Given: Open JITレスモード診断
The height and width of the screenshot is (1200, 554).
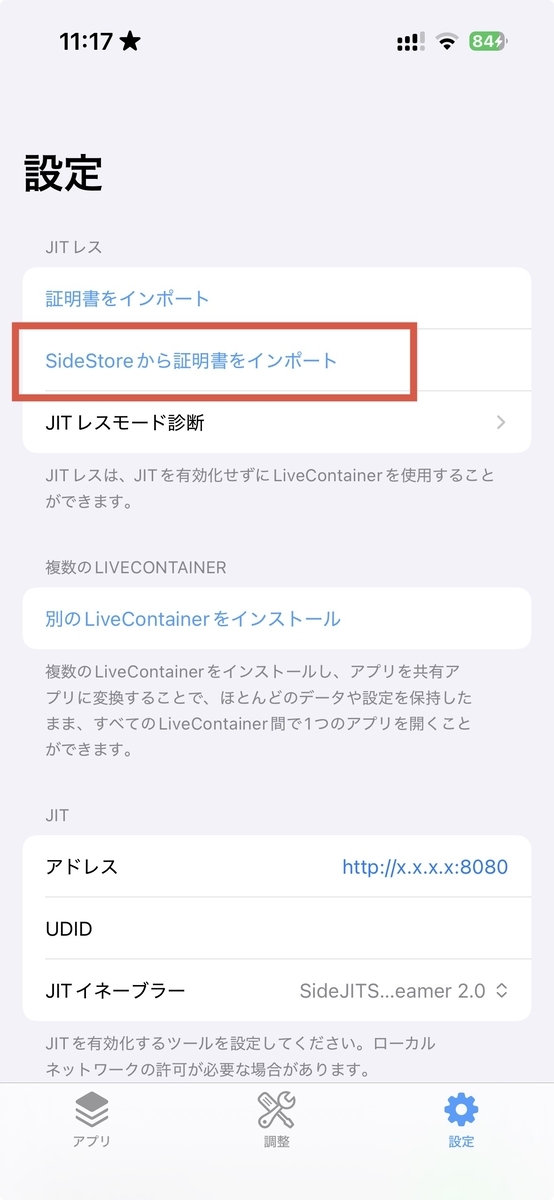Looking at the screenshot, I should pyautogui.click(x=277, y=422).
